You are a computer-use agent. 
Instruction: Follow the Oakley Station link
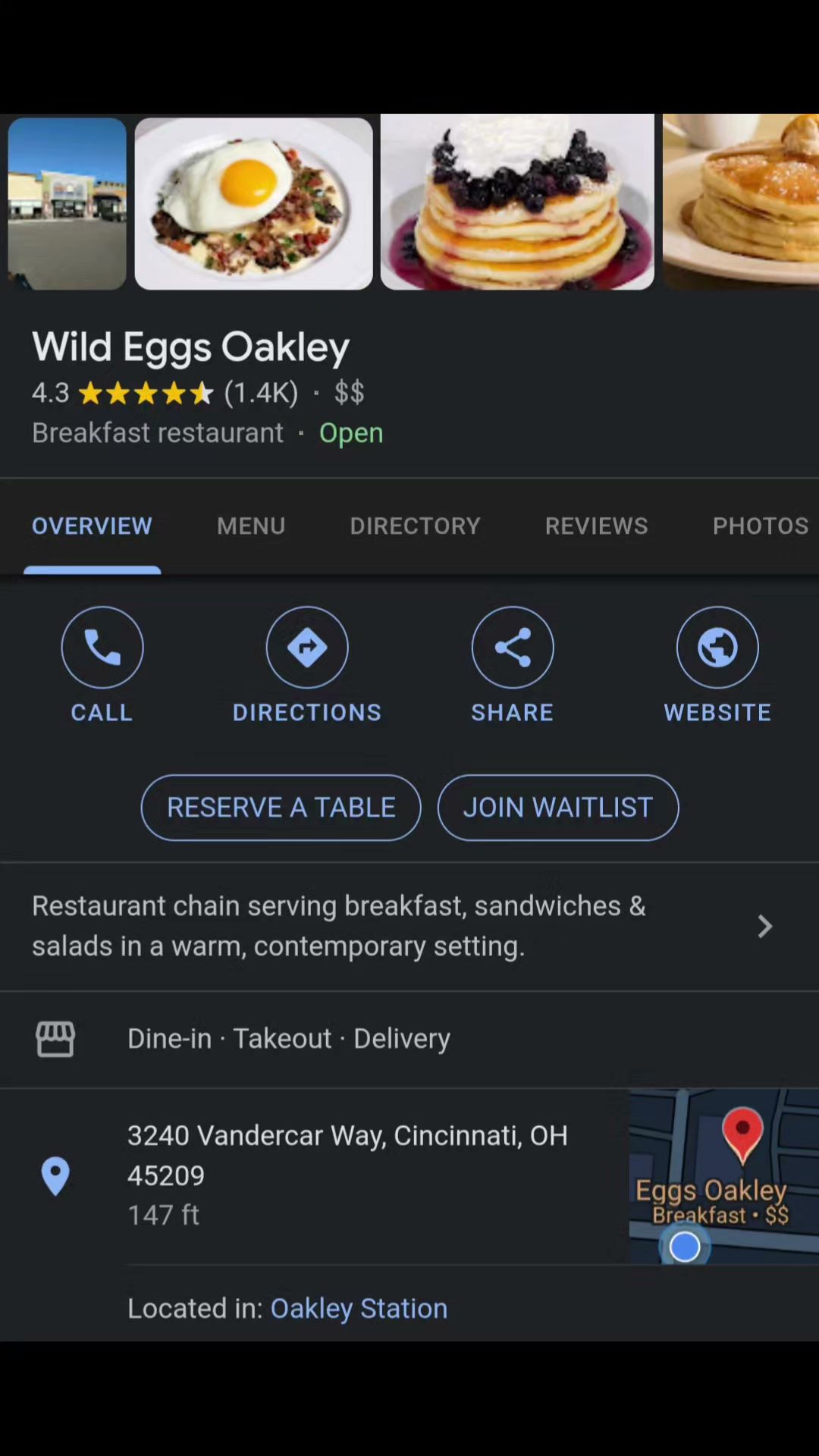(x=359, y=1308)
